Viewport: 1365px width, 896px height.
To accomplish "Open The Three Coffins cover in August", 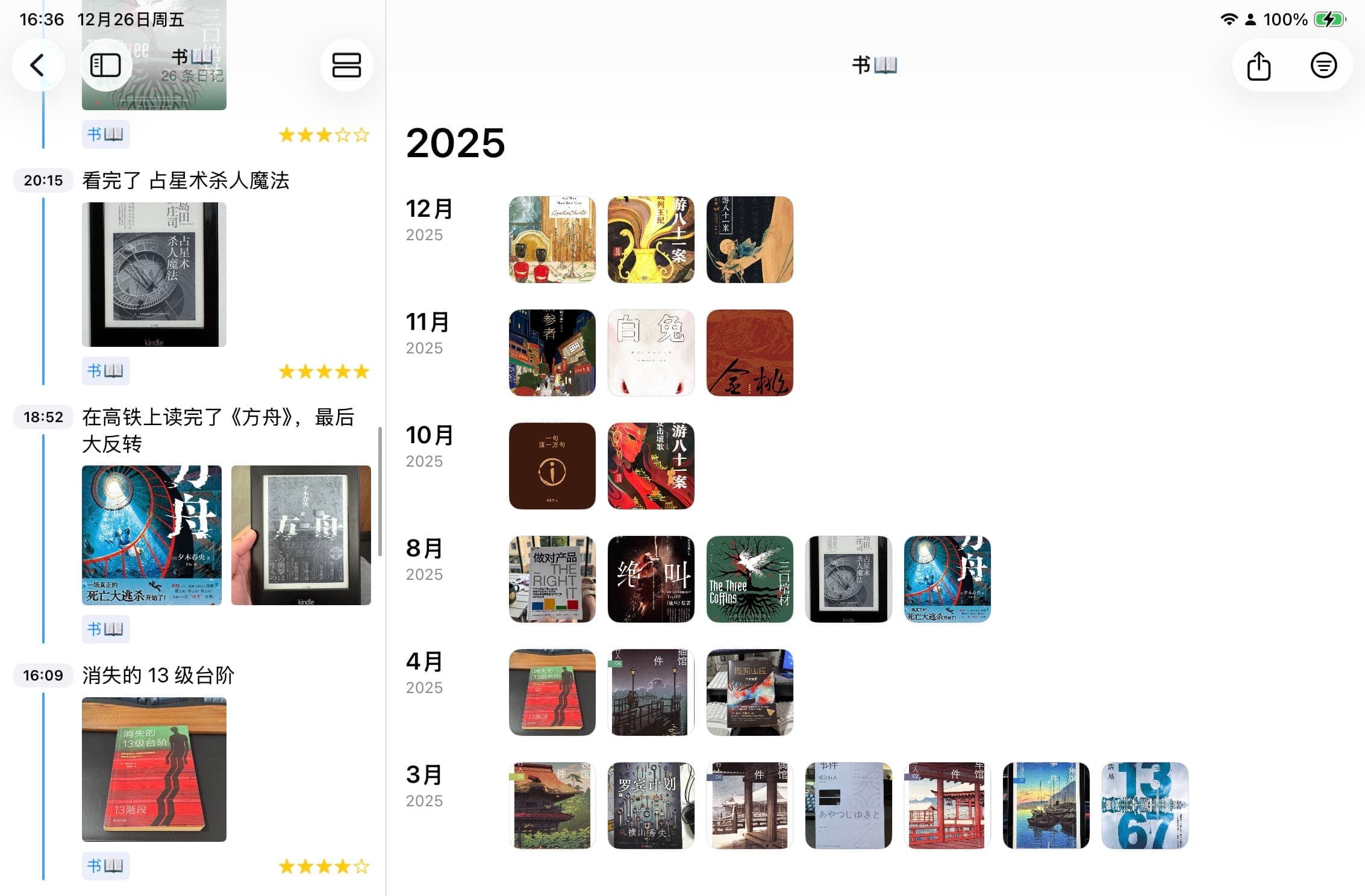I will tap(749, 579).
